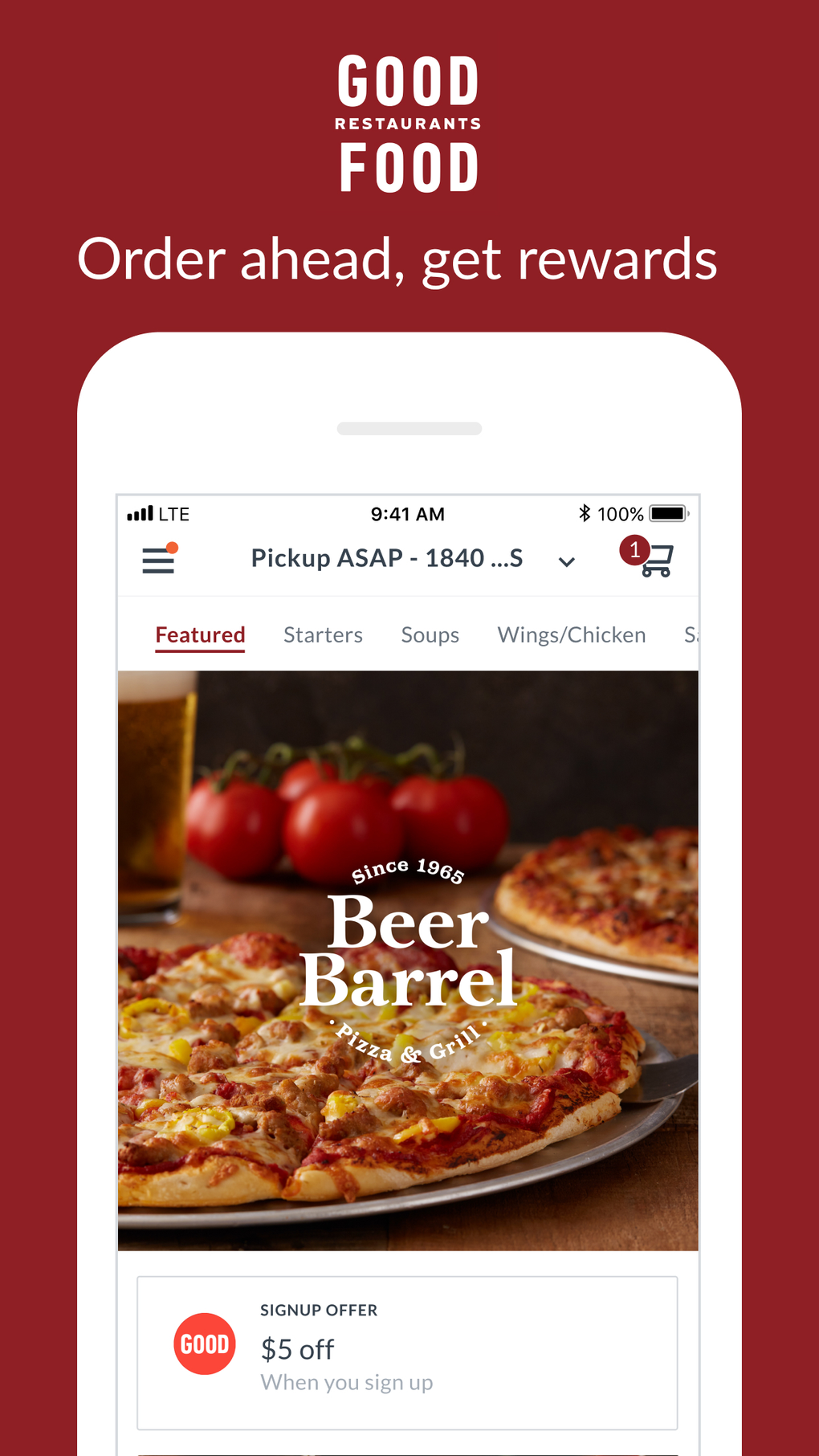Open the Wings/Chicken menu section
Screen dimensions: 819x1456
pyautogui.click(x=571, y=634)
